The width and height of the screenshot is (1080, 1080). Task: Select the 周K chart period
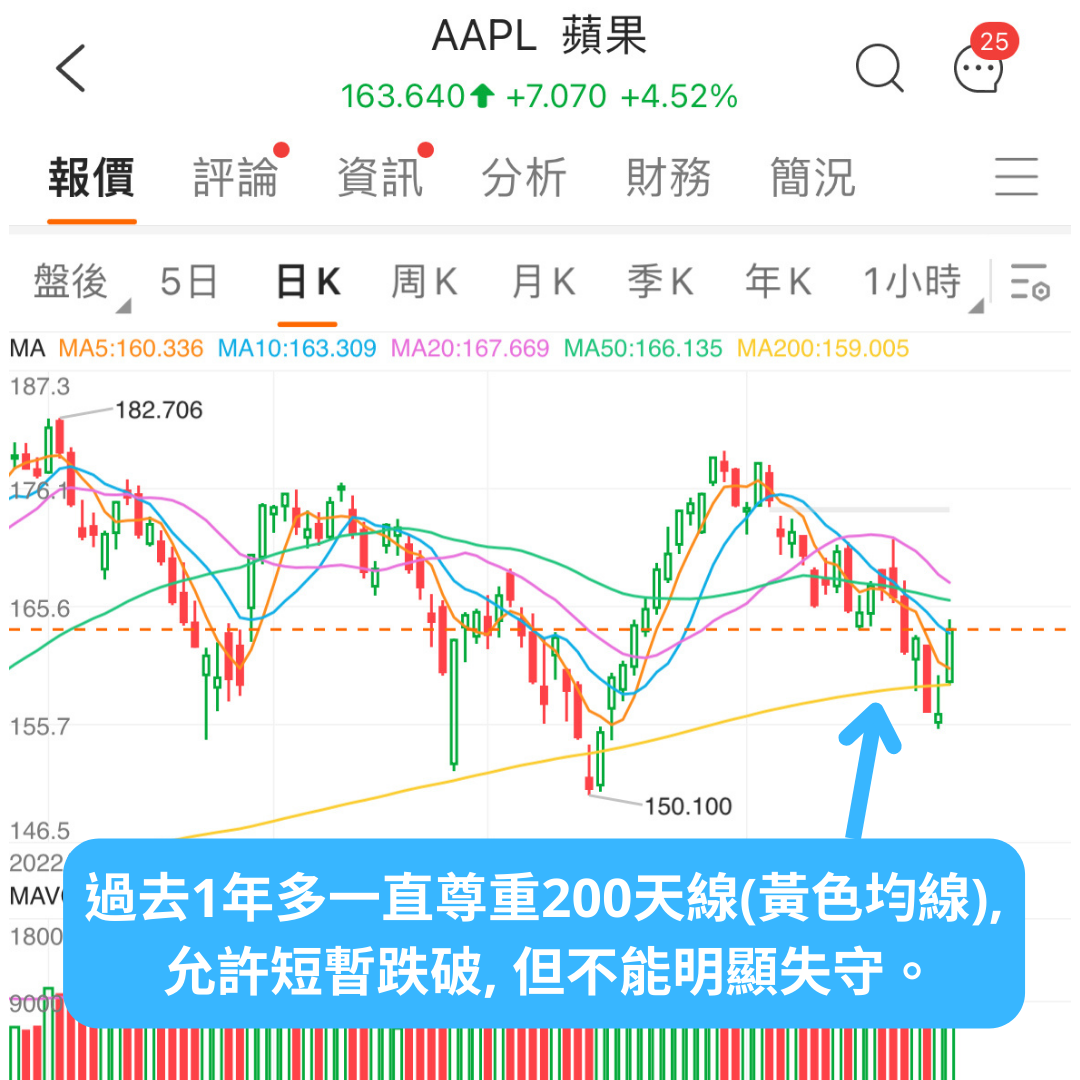[424, 283]
